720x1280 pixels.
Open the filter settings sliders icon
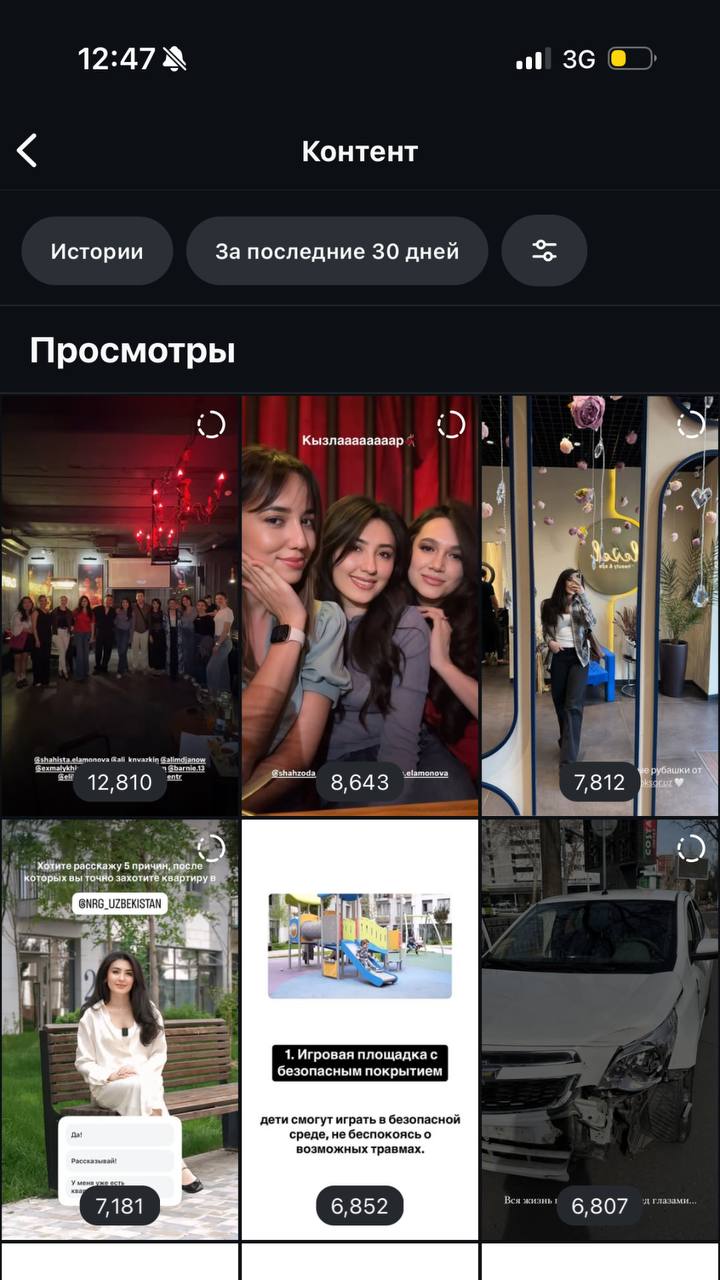click(544, 252)
